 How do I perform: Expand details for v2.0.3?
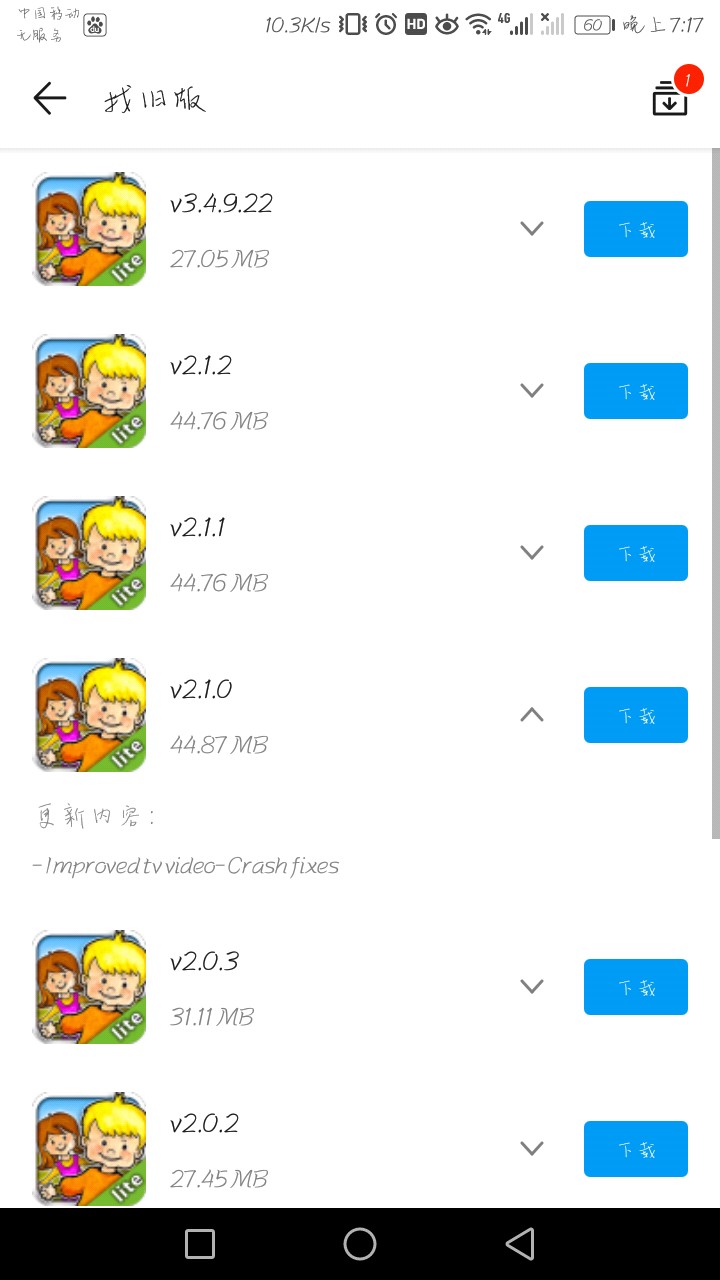coord(532,987)
